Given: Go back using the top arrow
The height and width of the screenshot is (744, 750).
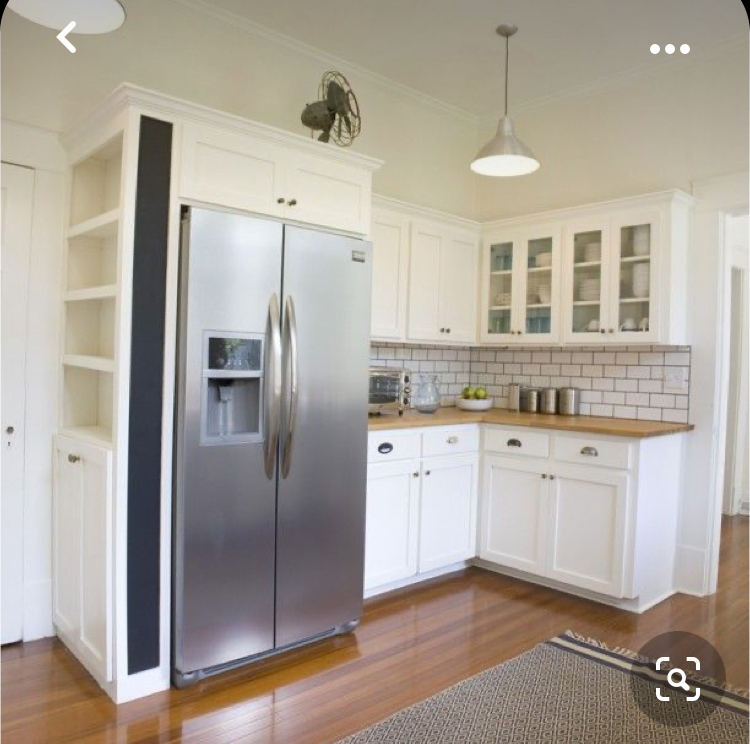Looking at the screenshot, I should click(x=66, y=38).
